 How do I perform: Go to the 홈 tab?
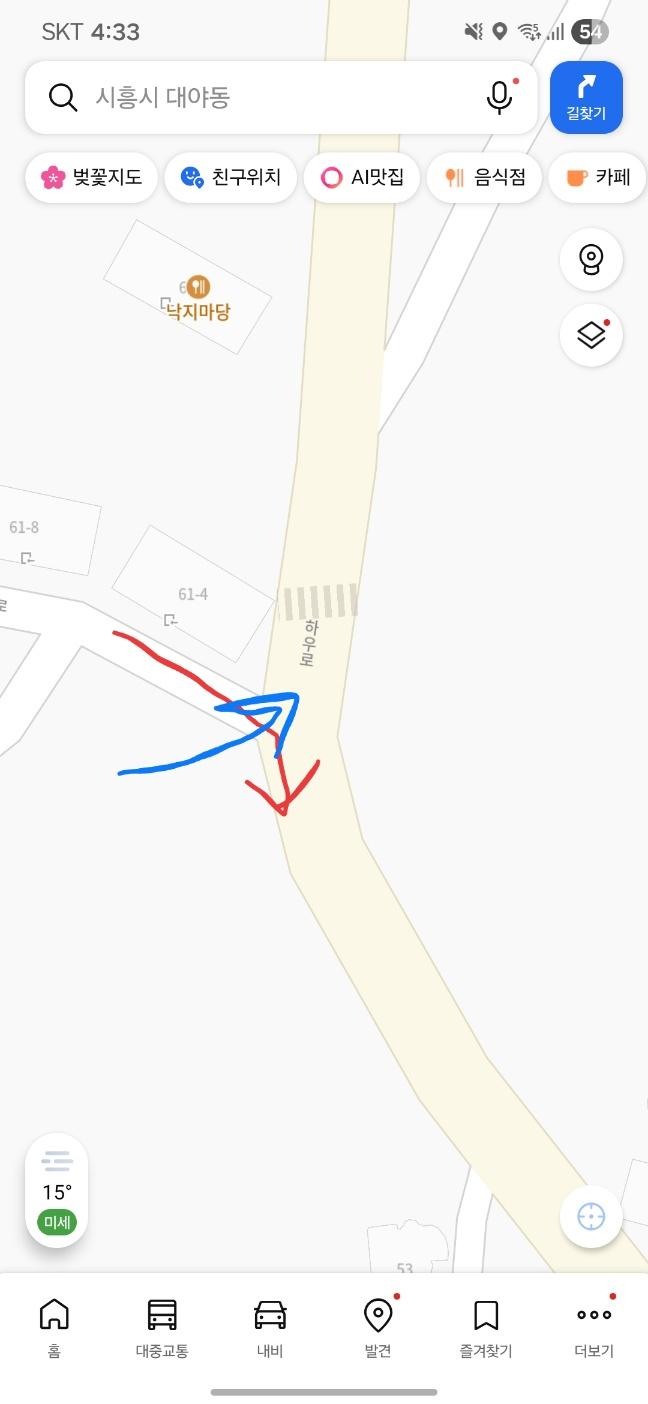(x=54, y=1328)
